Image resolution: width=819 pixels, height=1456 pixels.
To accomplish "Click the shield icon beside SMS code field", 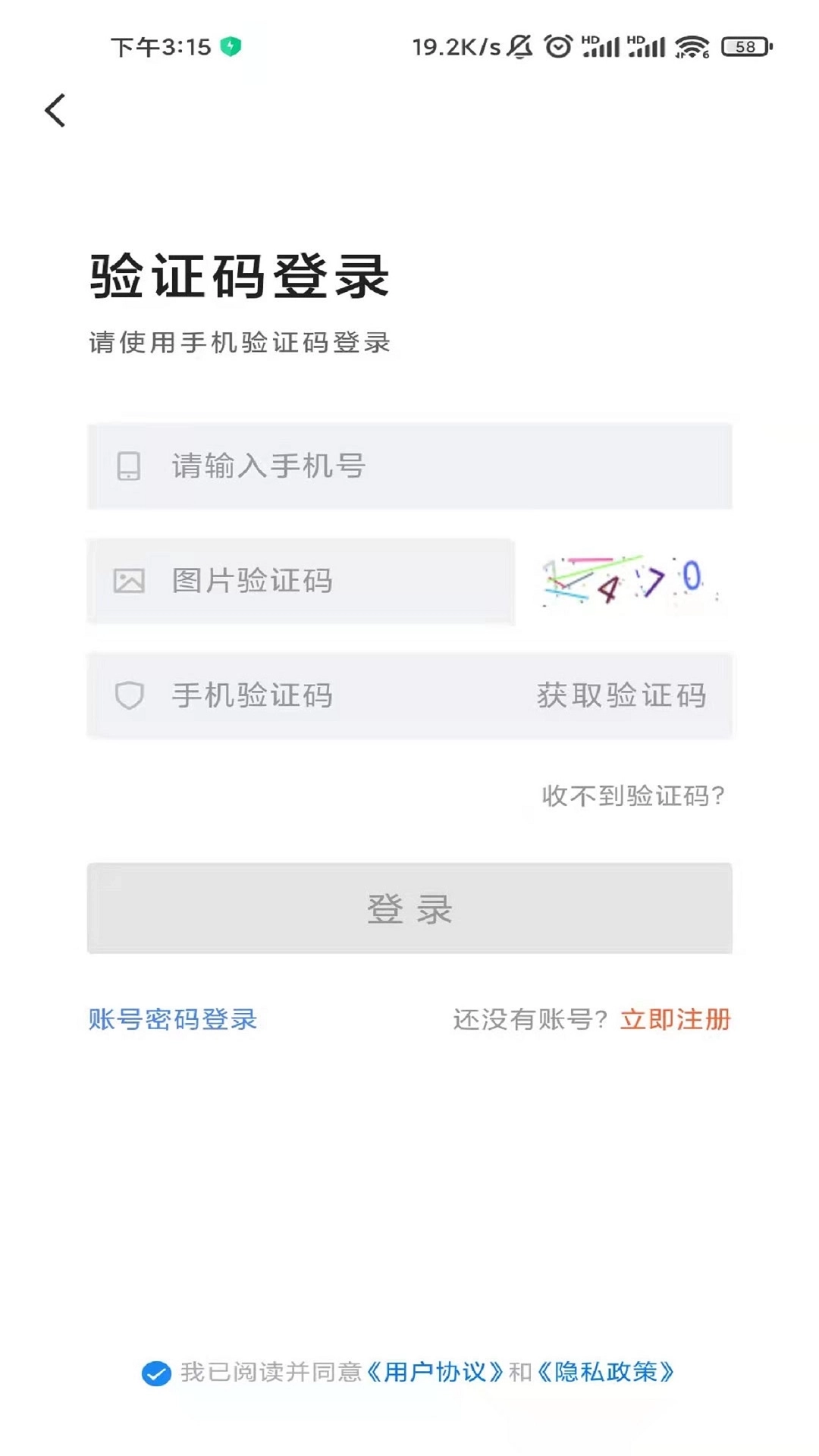I will (129, 695).
